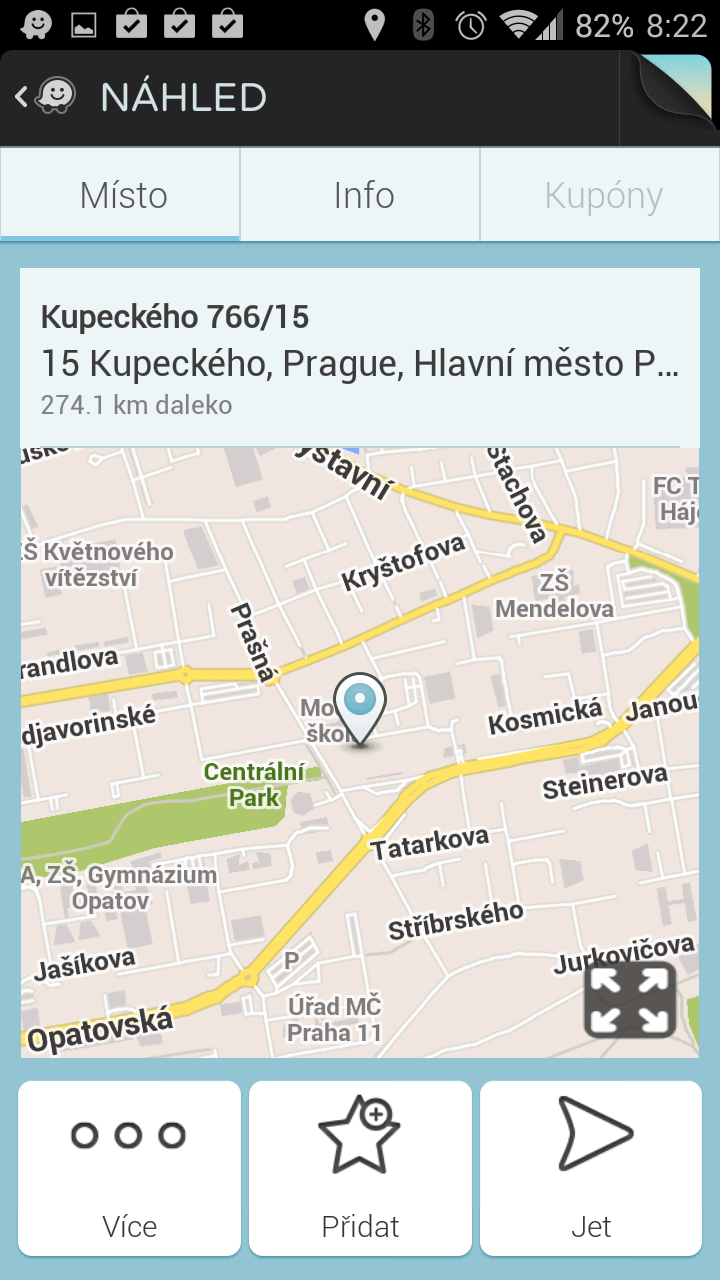The width and height of the screenshot is (720, 1280).
Task: Peel the map corner at top right
Action: pos(670,98)
